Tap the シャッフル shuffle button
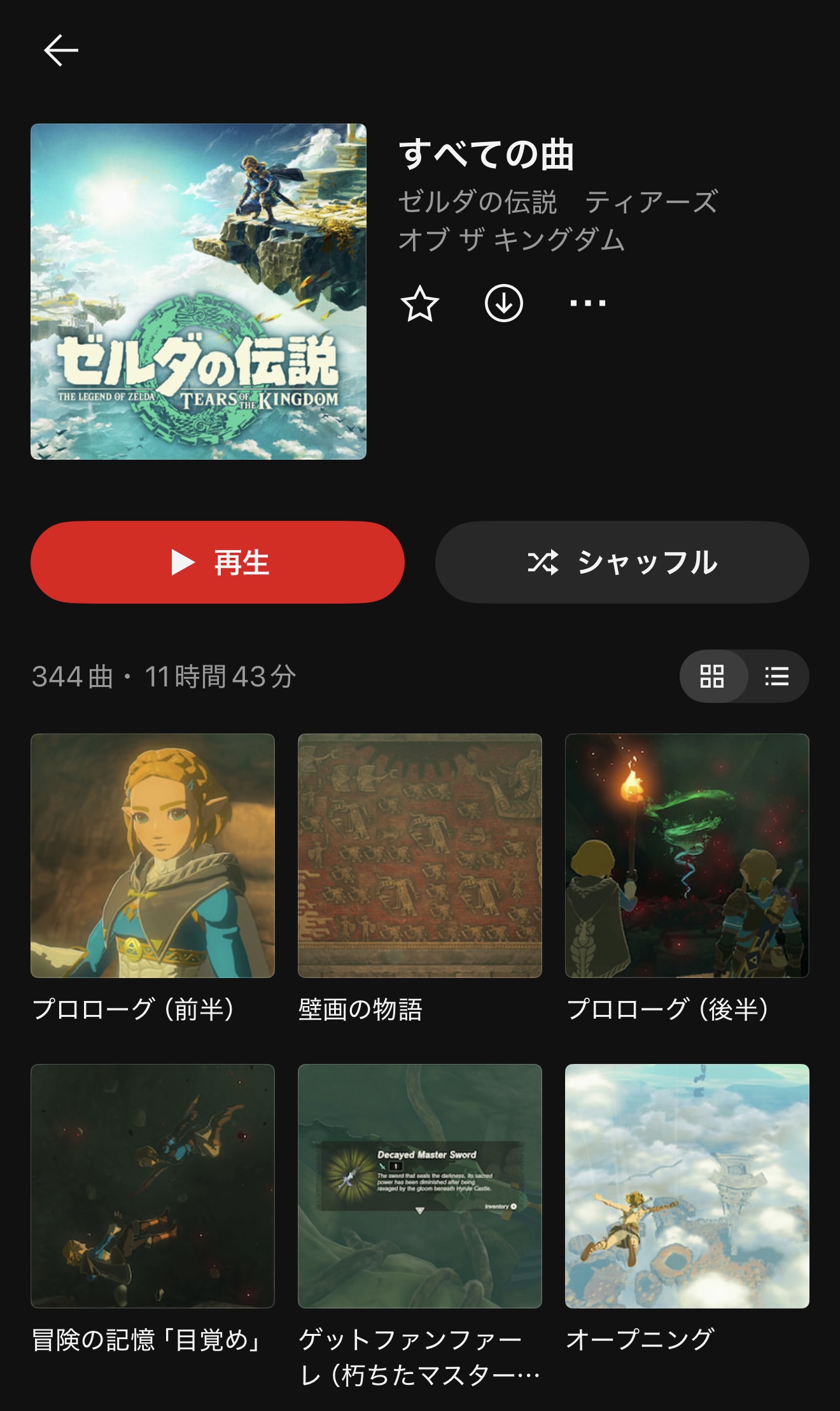Screen dimensions: 840x1411 (622, 562)
